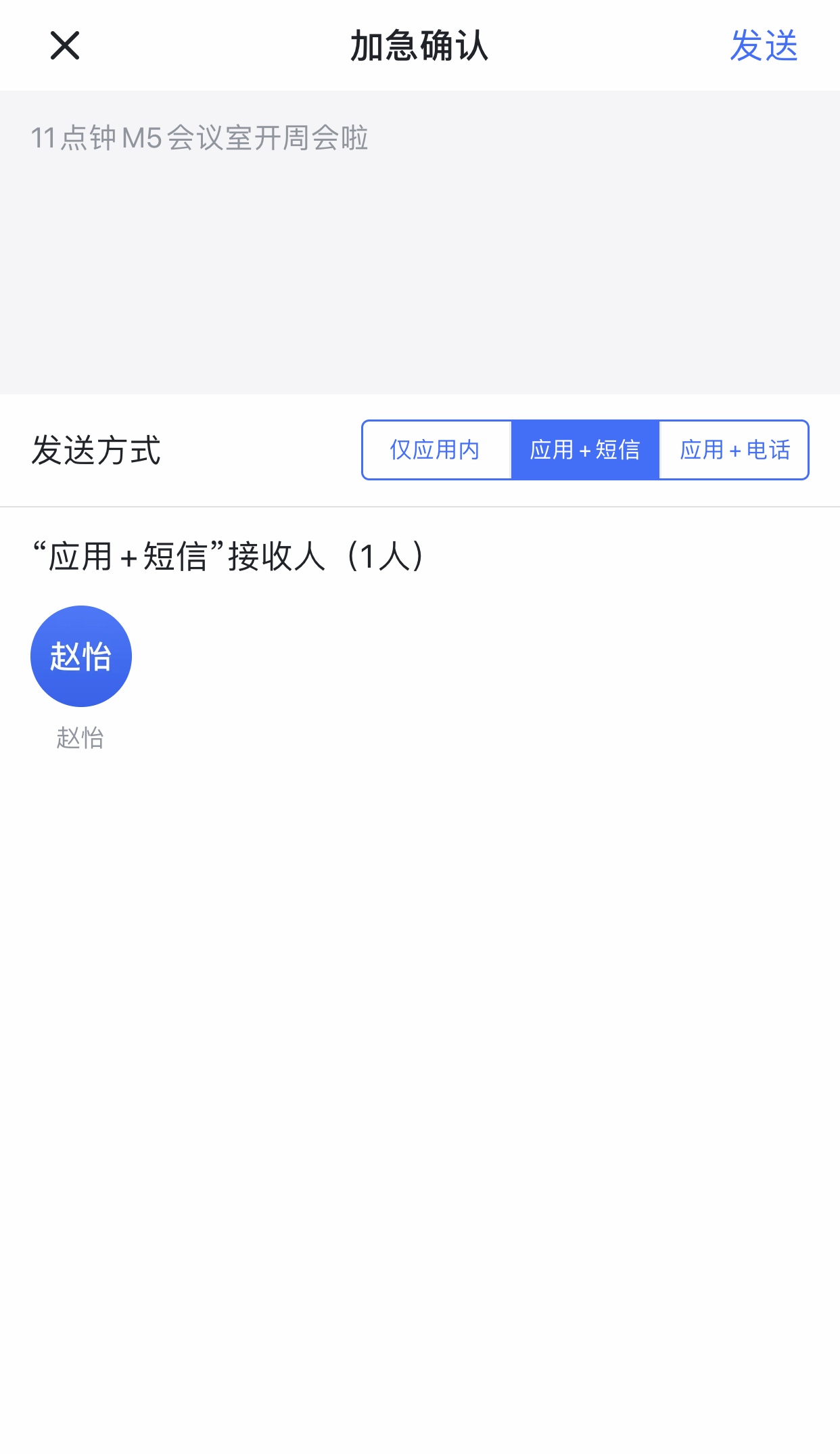Tap recipient avatar 赵怡
The image size is (840, 1454).
click(81, 656)
